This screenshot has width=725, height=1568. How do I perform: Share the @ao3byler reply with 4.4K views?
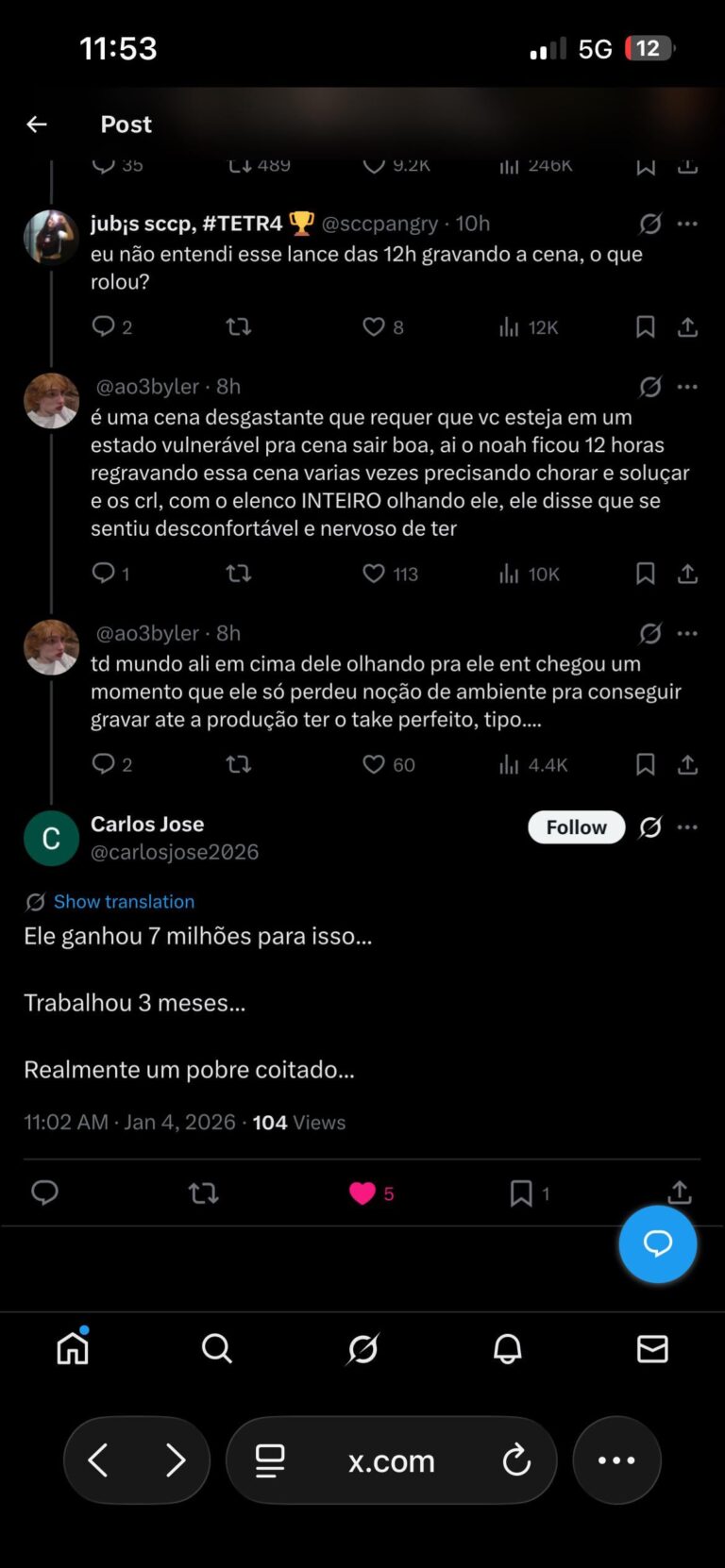tap(687, 764)
